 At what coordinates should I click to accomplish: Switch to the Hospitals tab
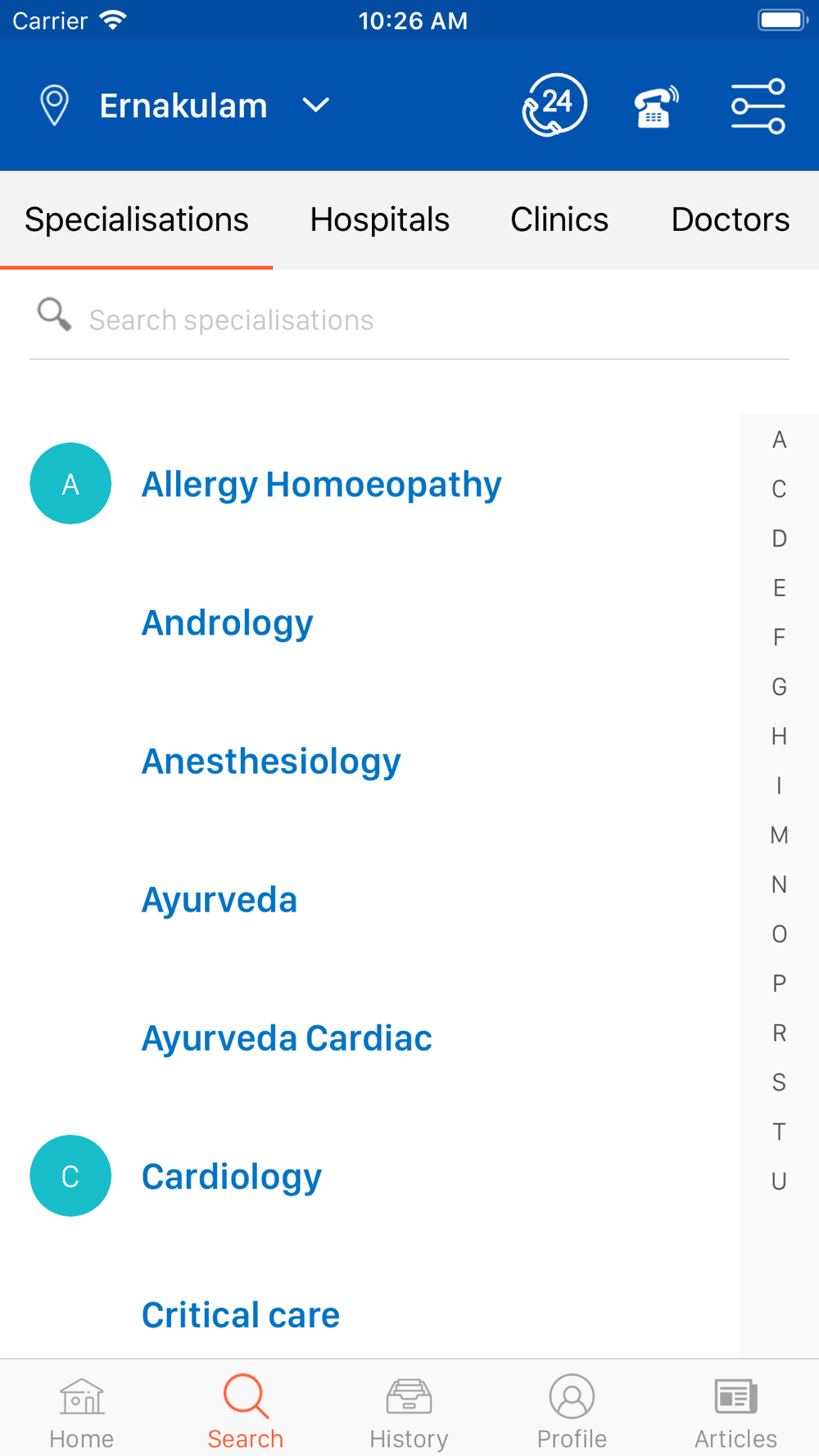[379, 219]
